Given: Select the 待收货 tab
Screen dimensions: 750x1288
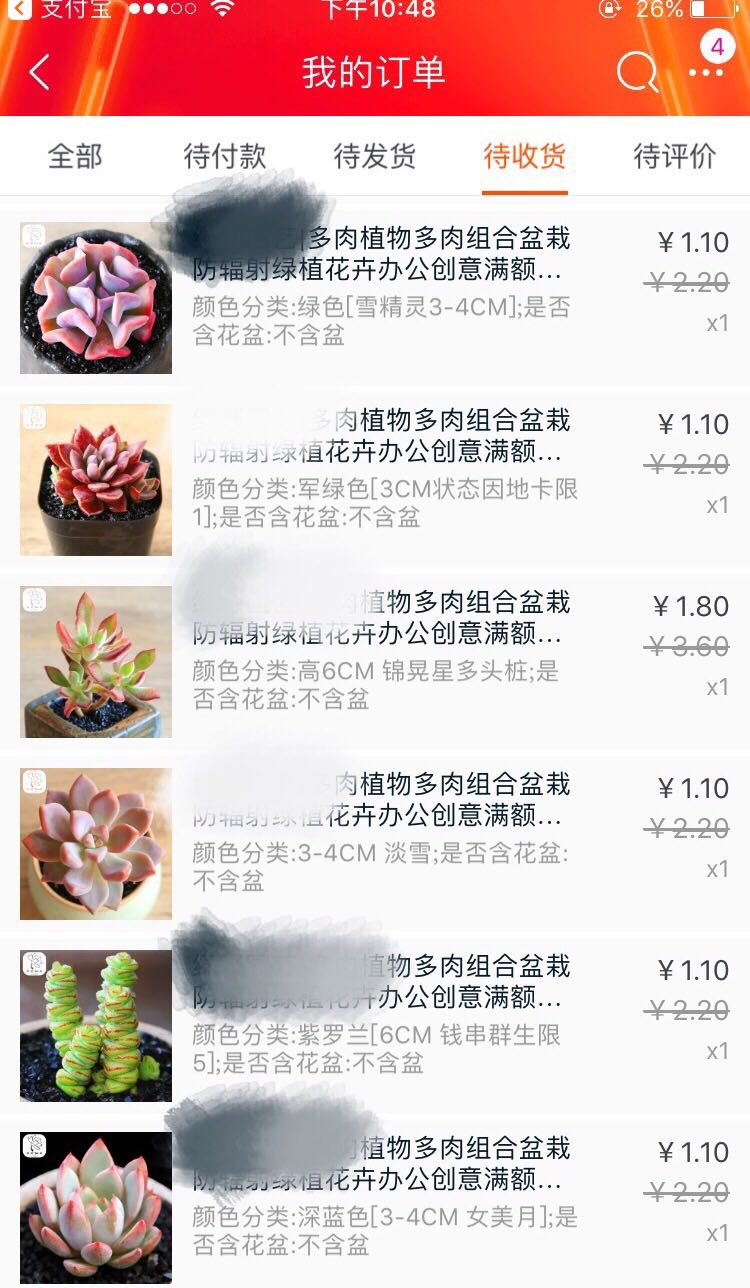Looking at the screenshot, I should pos(525,157).
